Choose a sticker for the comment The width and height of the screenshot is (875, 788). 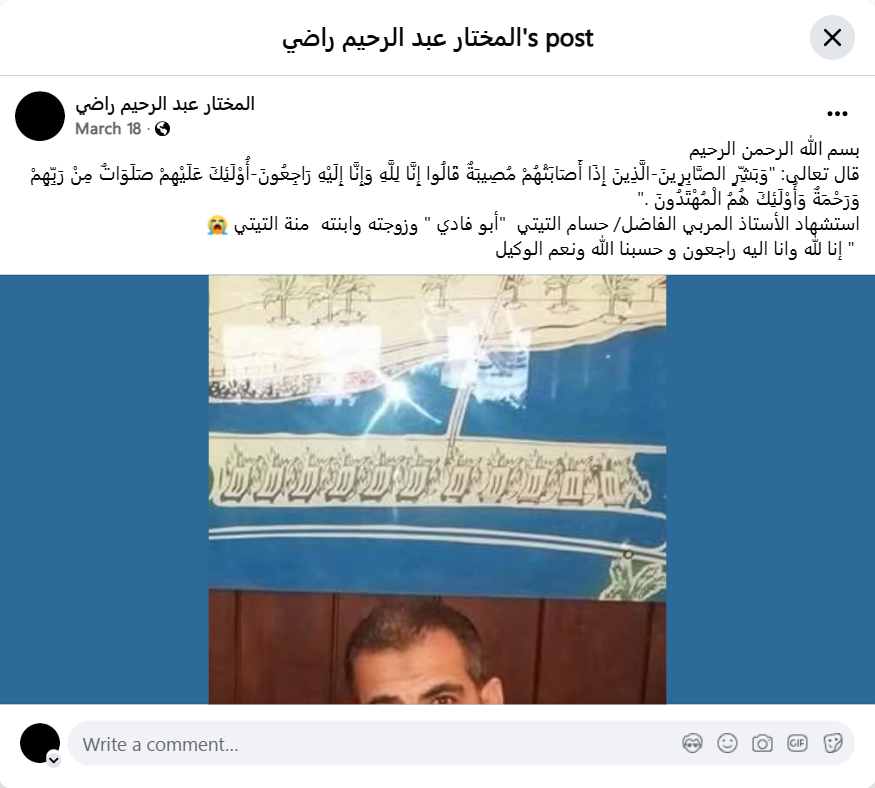click(x=832, y=743)
